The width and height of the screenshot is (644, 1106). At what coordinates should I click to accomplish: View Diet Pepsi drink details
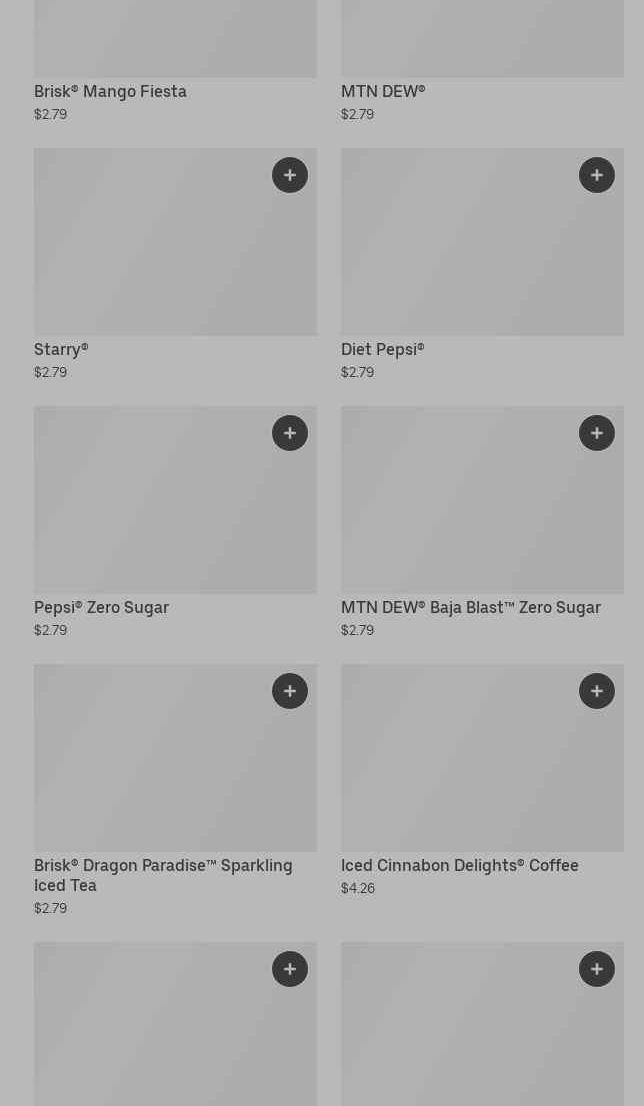click(482, 265)
